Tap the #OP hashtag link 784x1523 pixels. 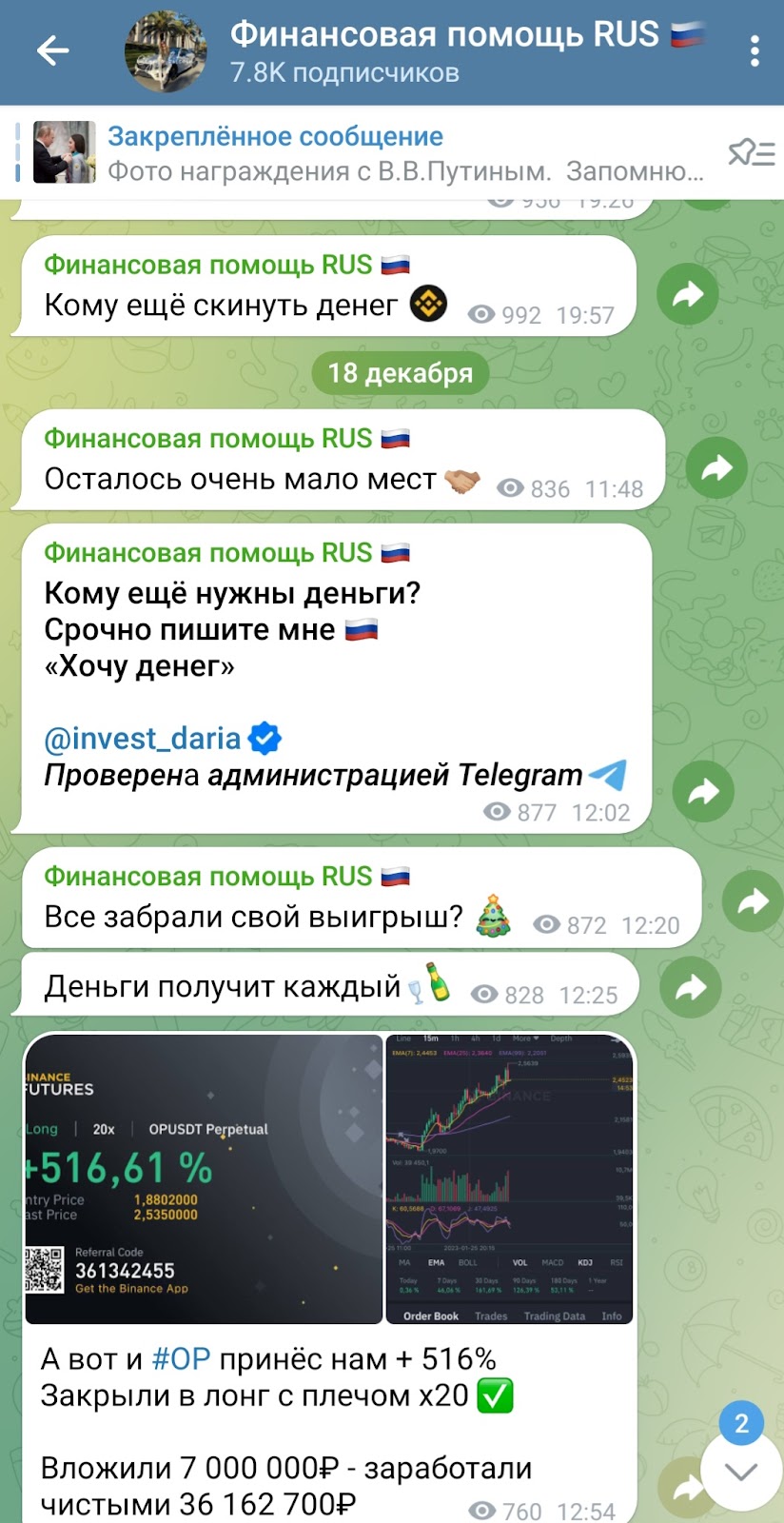pos(181,1359)
